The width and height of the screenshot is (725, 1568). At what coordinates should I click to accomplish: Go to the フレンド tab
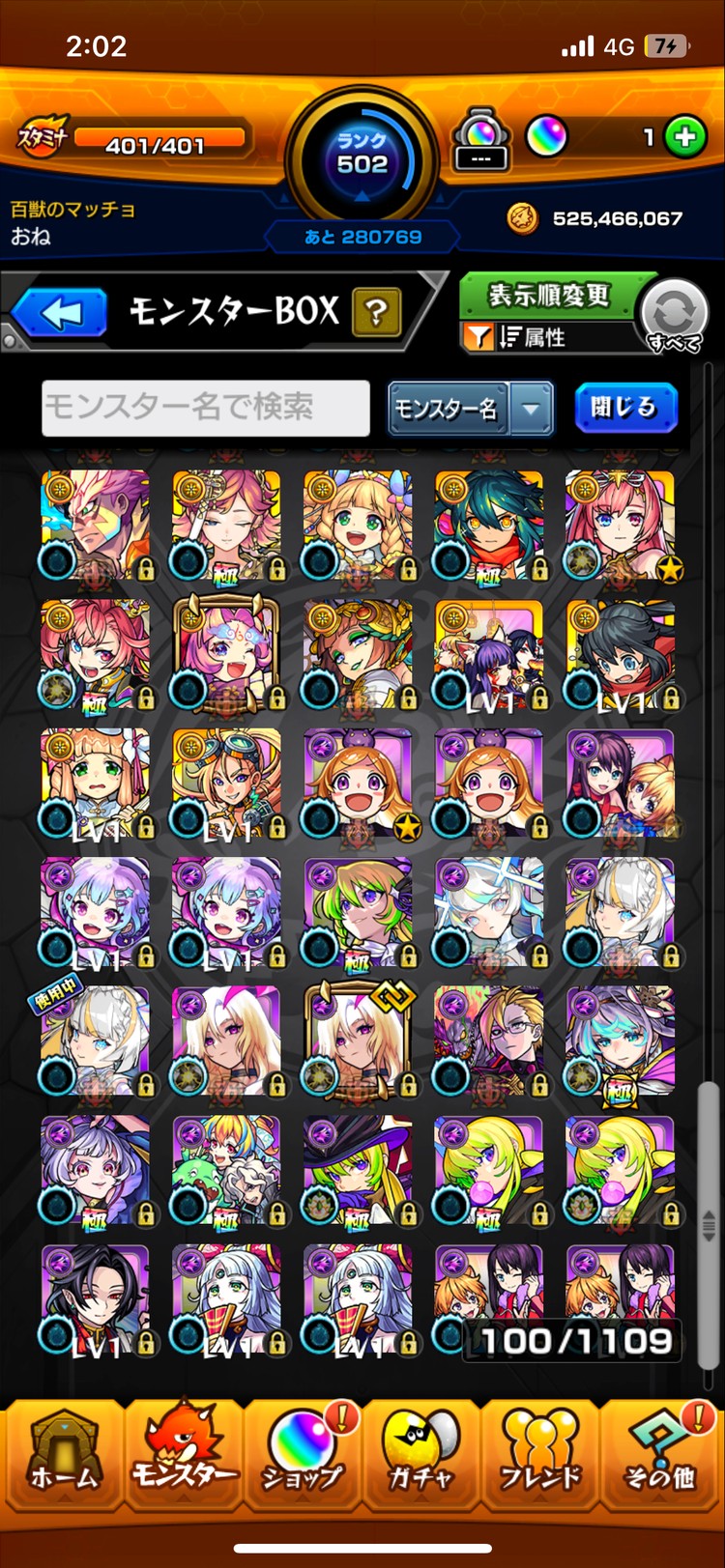pos(540,1455)
